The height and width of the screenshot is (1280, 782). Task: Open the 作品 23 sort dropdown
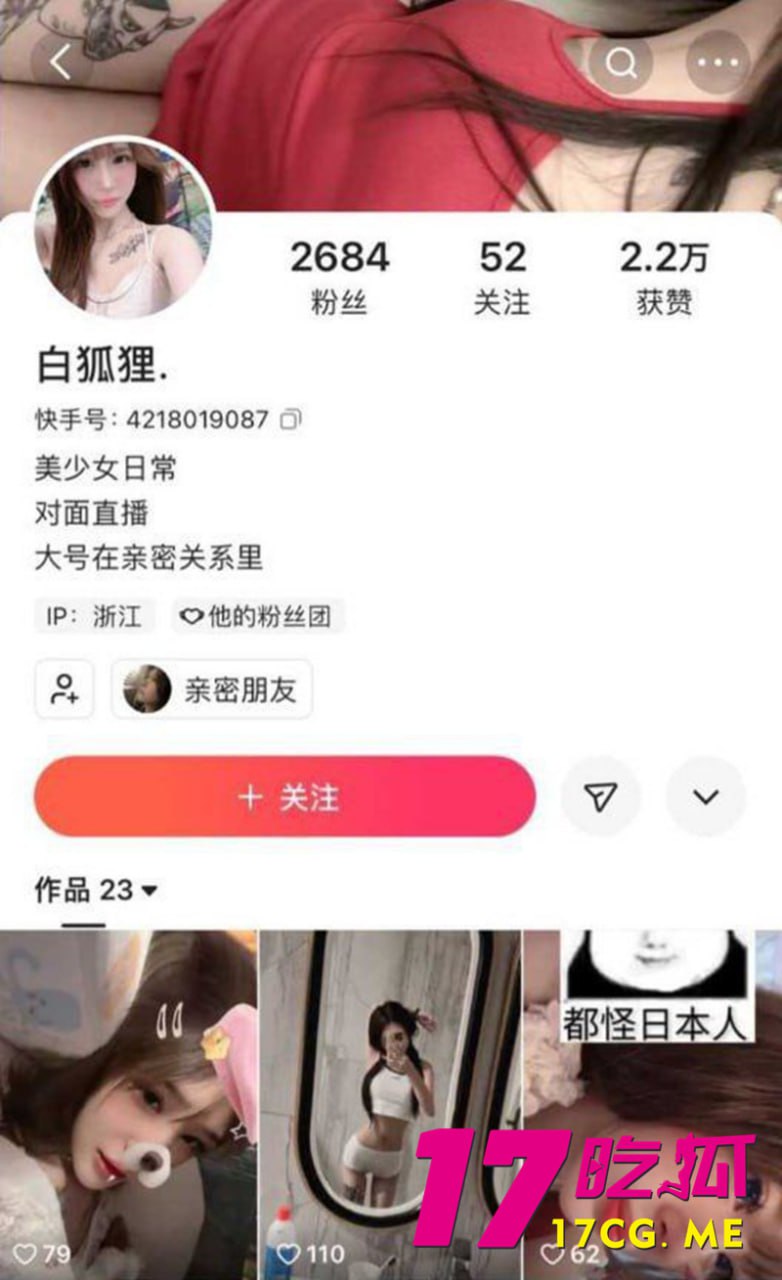pyautogui.click(x=96, y=889)
